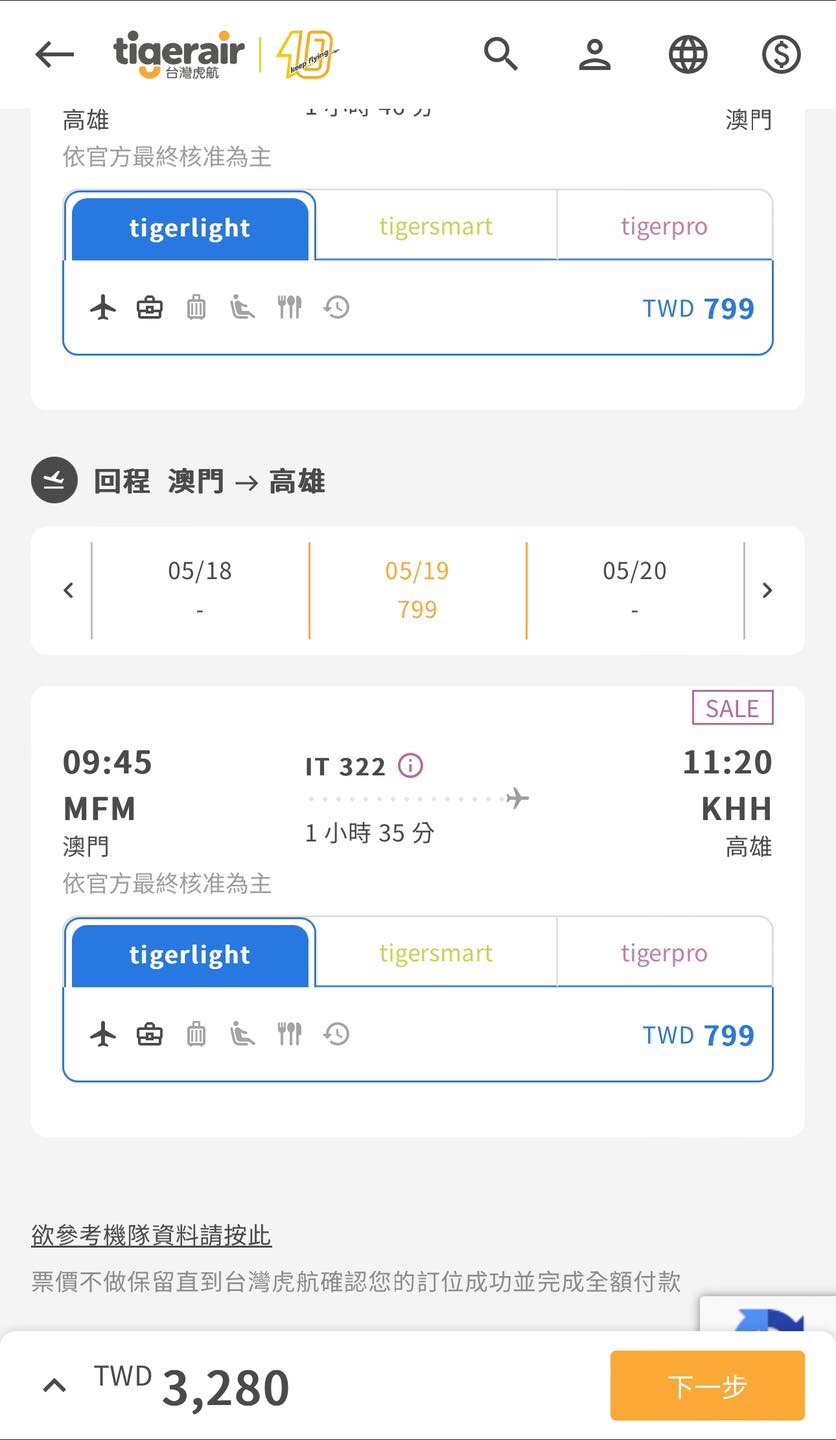Select tigerpro fare for Kaohsiung to Macau flight
The height and width of the screenshot is (1440, 836).
point(664,226)
